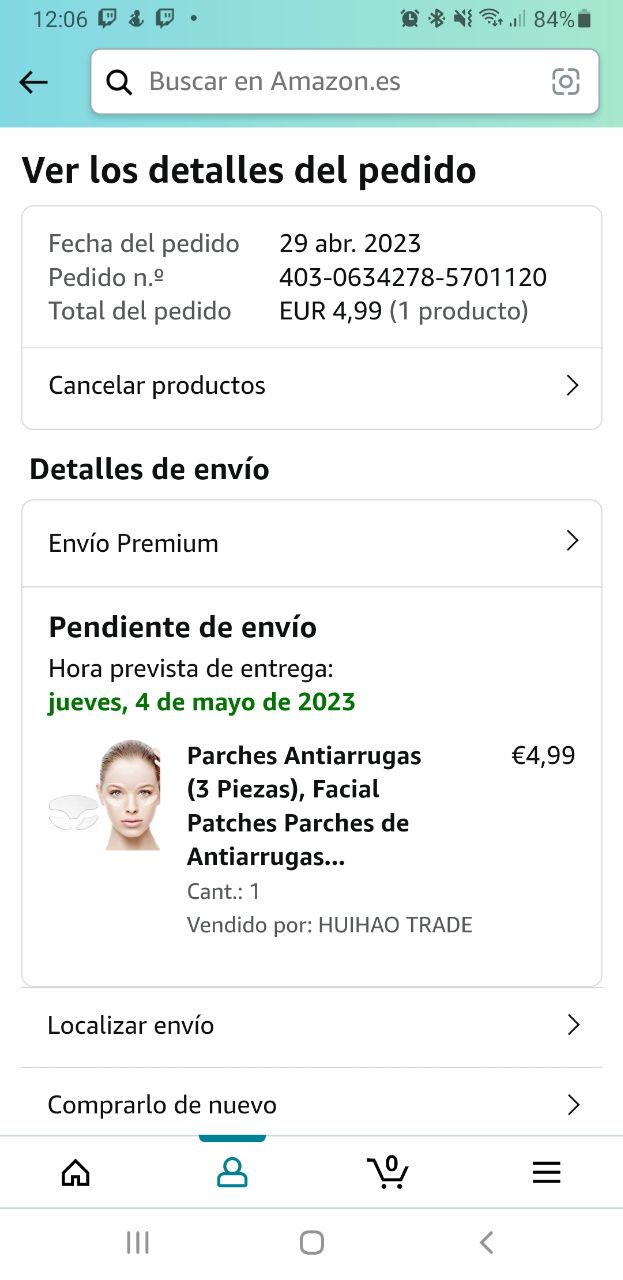Open the hamburger menu tab
The width and height of the screenshot is (623, 1280).
click(546, 1172)
